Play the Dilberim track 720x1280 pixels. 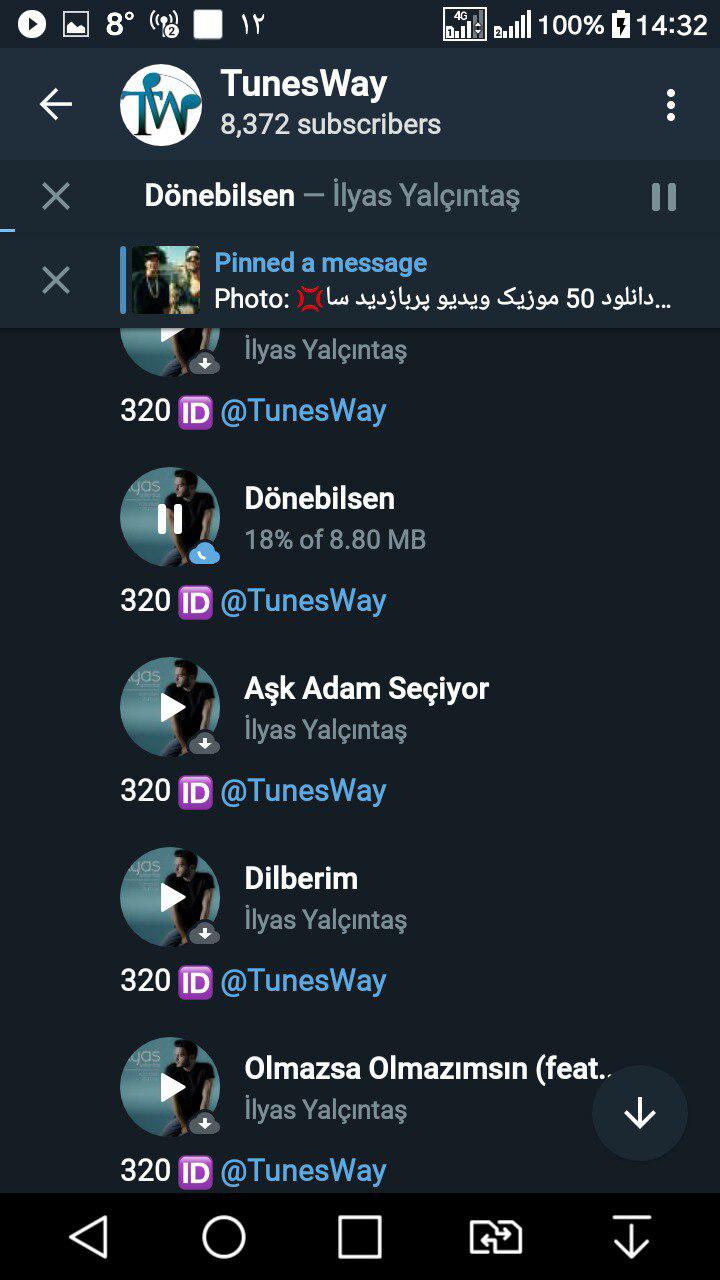[170, 898]
